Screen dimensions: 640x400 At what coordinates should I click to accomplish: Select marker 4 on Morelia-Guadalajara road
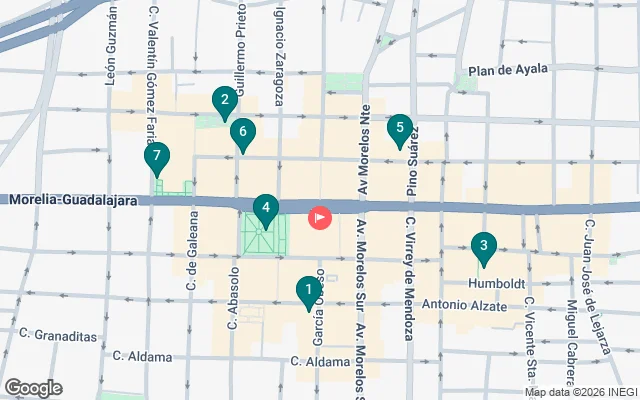(x=265, y=210)
